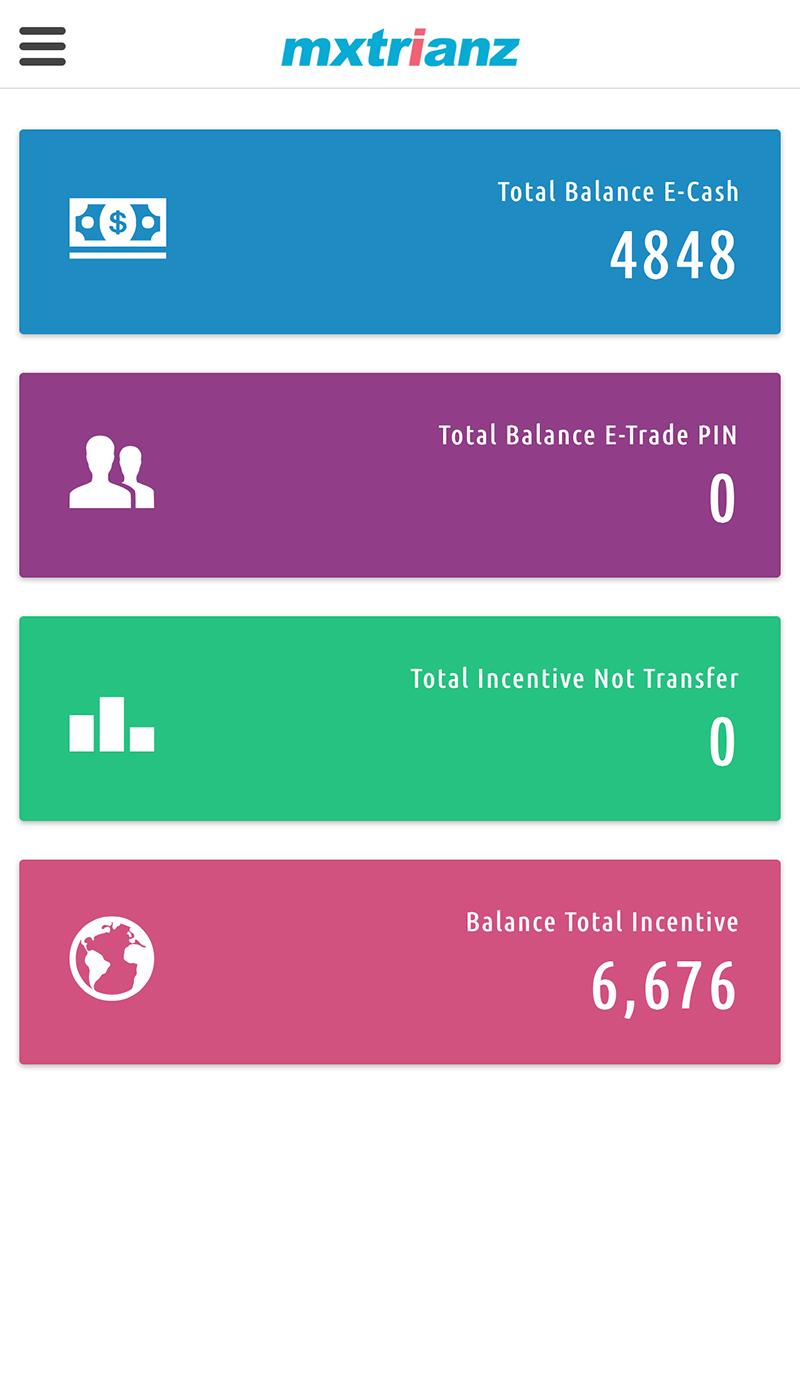The image size is (800, 1384).
Task: Open the hamburger drawer menu
Action: click(42, 46)
